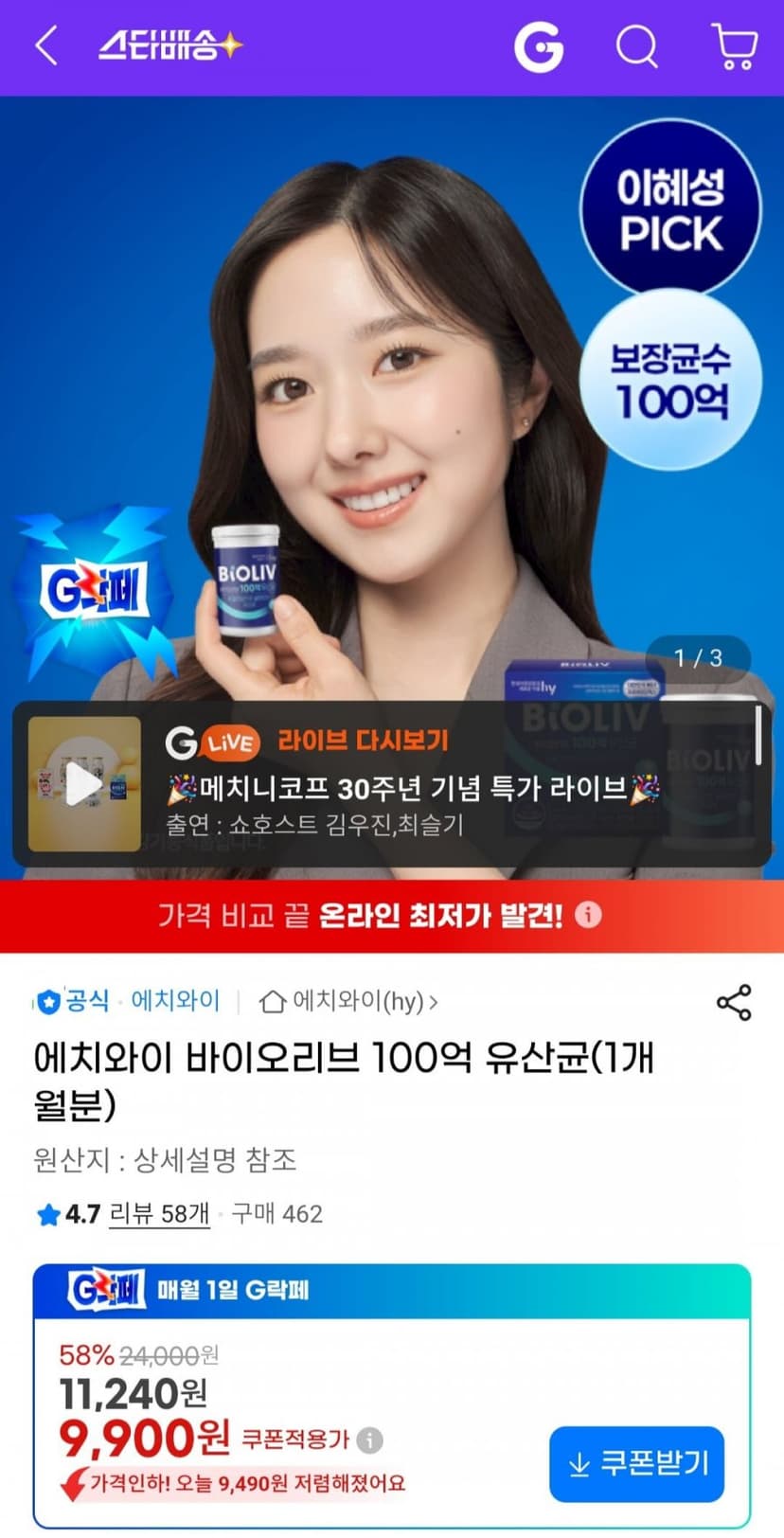Tap 쿠폰받기 to download coupon
Screen dimensions: 784x1538
pos(636,1464)
